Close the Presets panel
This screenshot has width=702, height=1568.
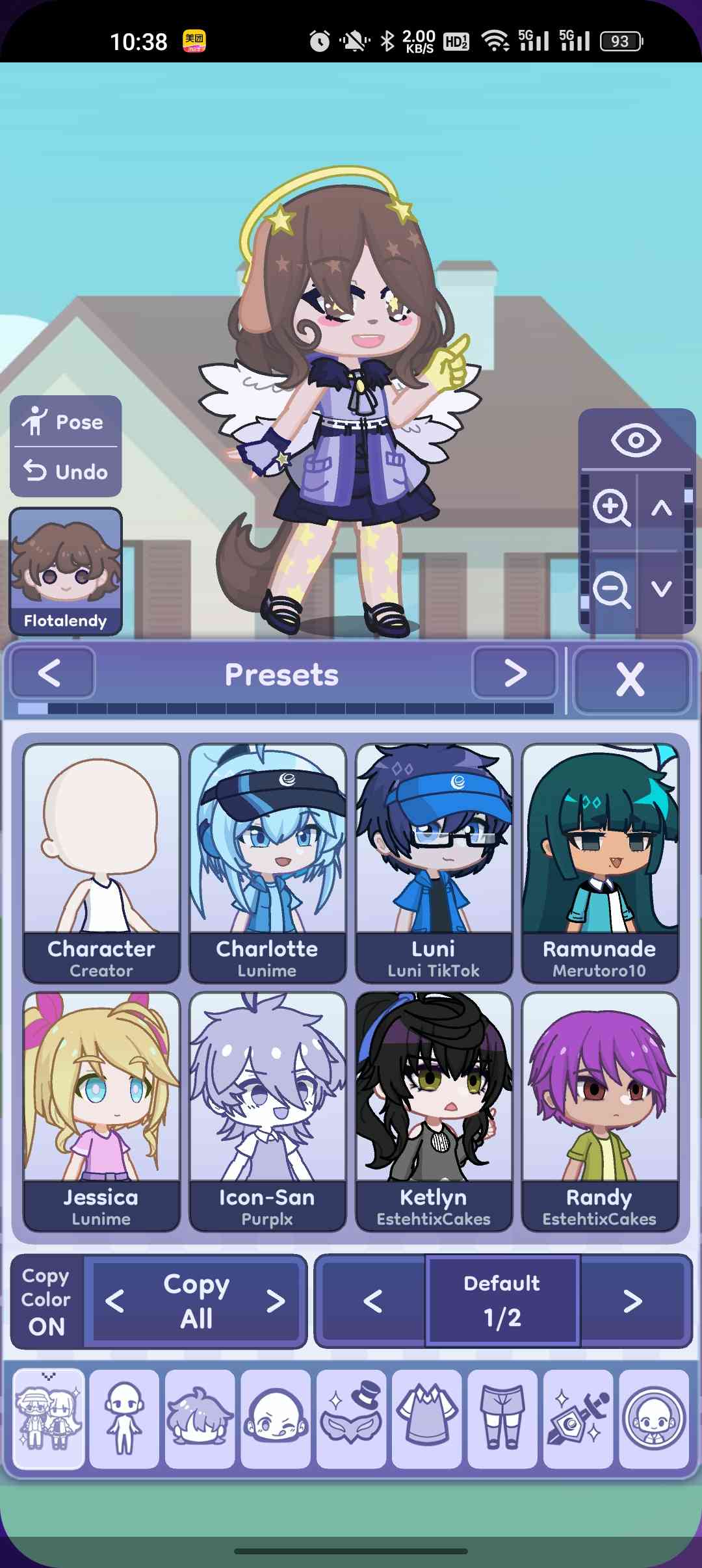(630, 679)
